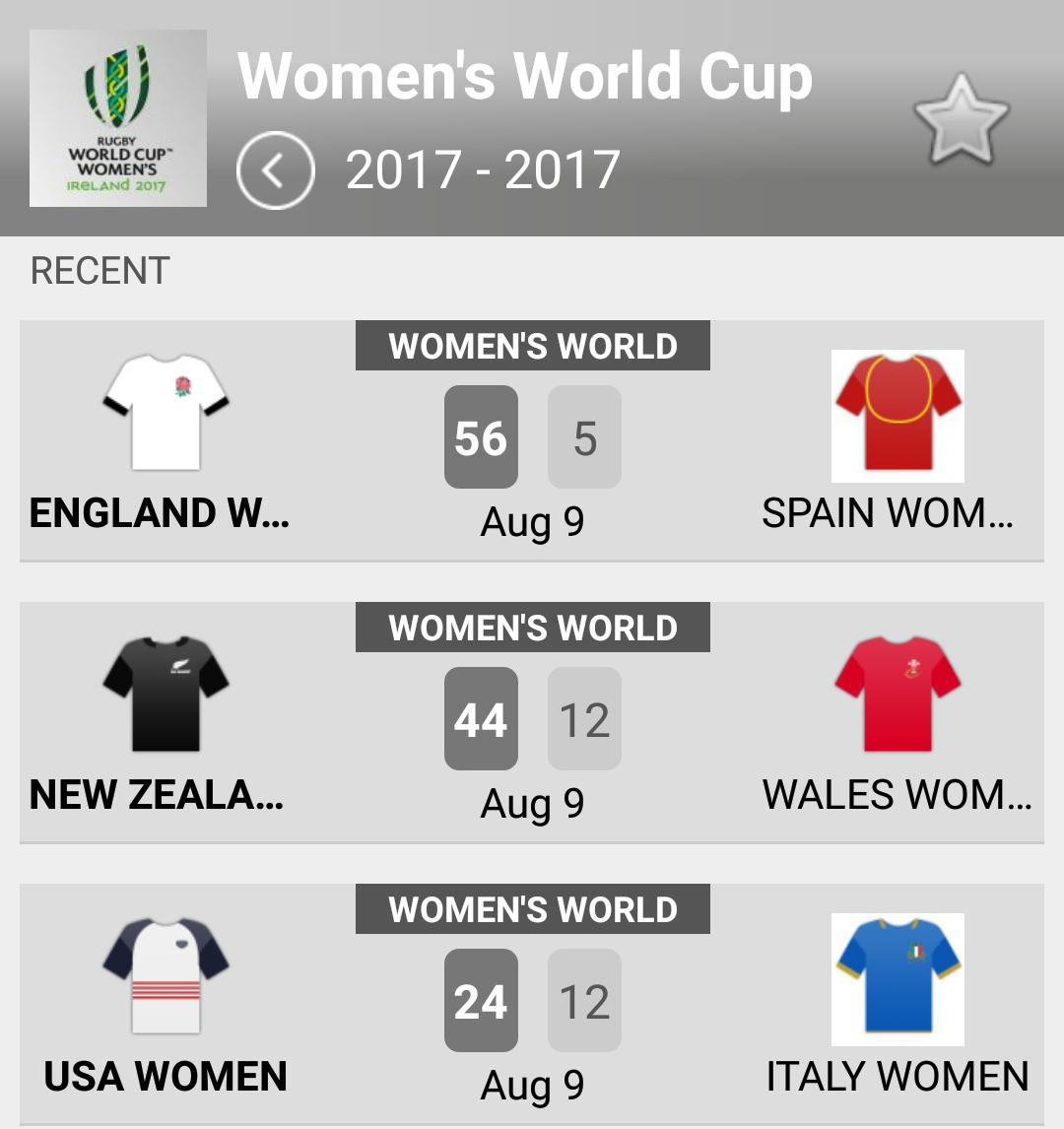Image resolution: width=1064 pixels, height=1129 pixels.
Task: Go to the previous season with the left arrow
Action: point(275,170)
